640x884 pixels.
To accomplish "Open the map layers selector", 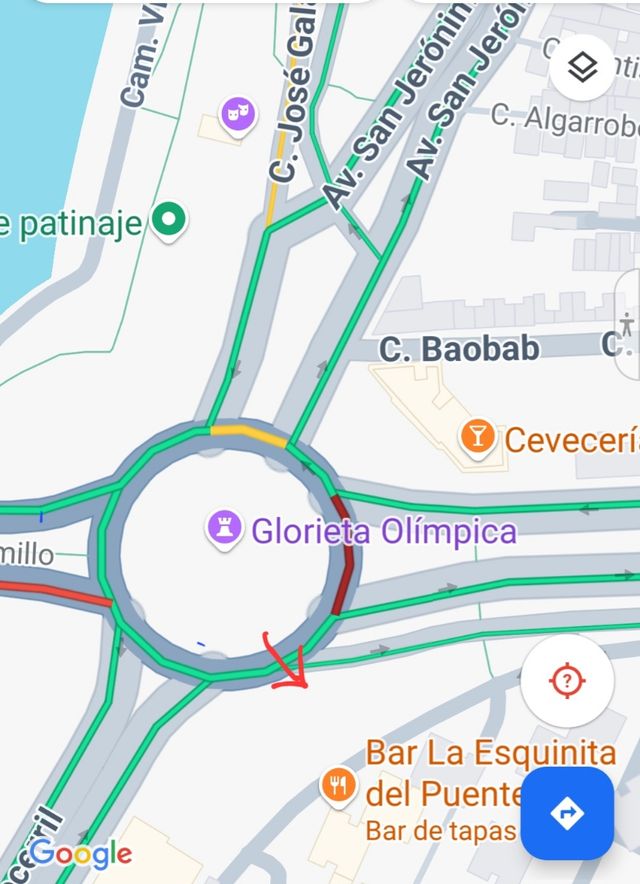I will coord(582,67).
